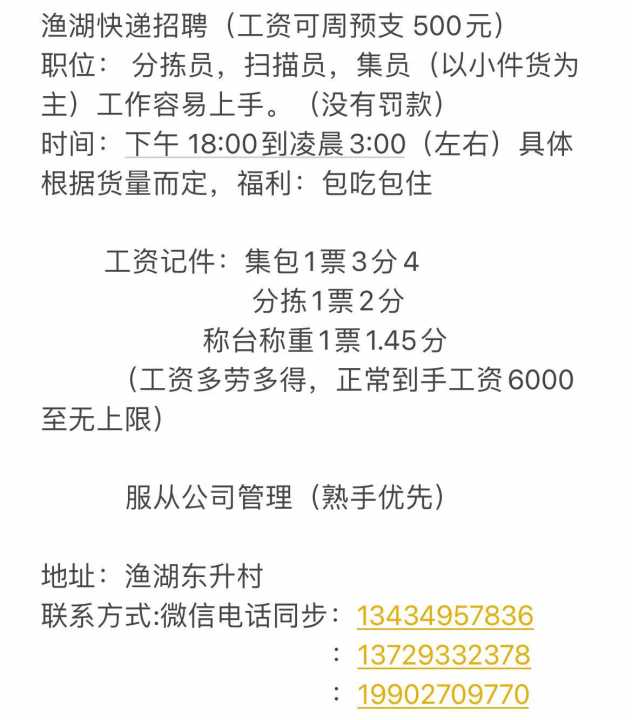Open the underlined time 下午 18:00到凌晨3:00
This screenshot has height=720, width=632.
point(265,144)
